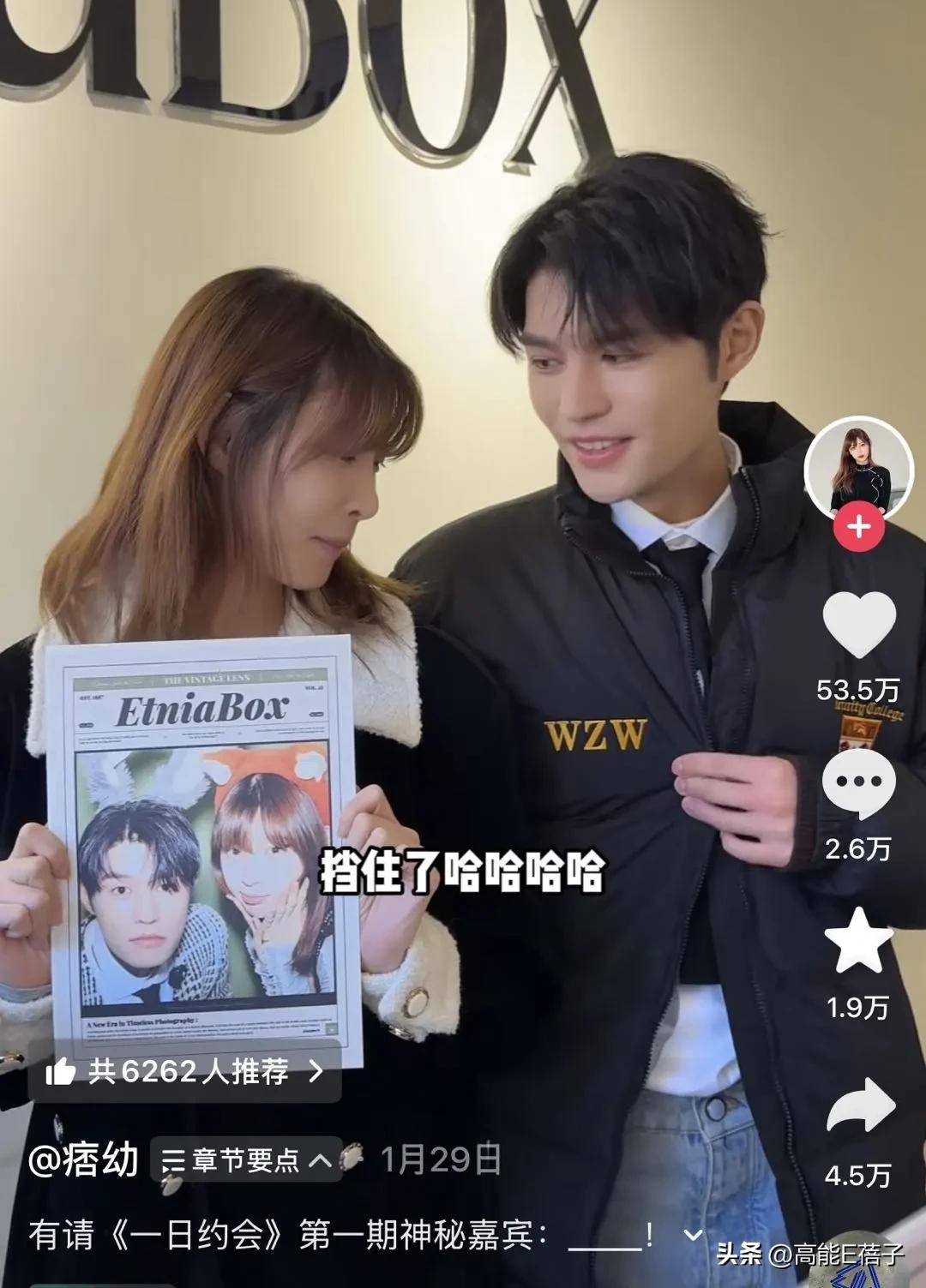Open the 共6262人推荐 recommendation chip
The height and width of the screenshot is (1288, 926).
click(186, 1071)
